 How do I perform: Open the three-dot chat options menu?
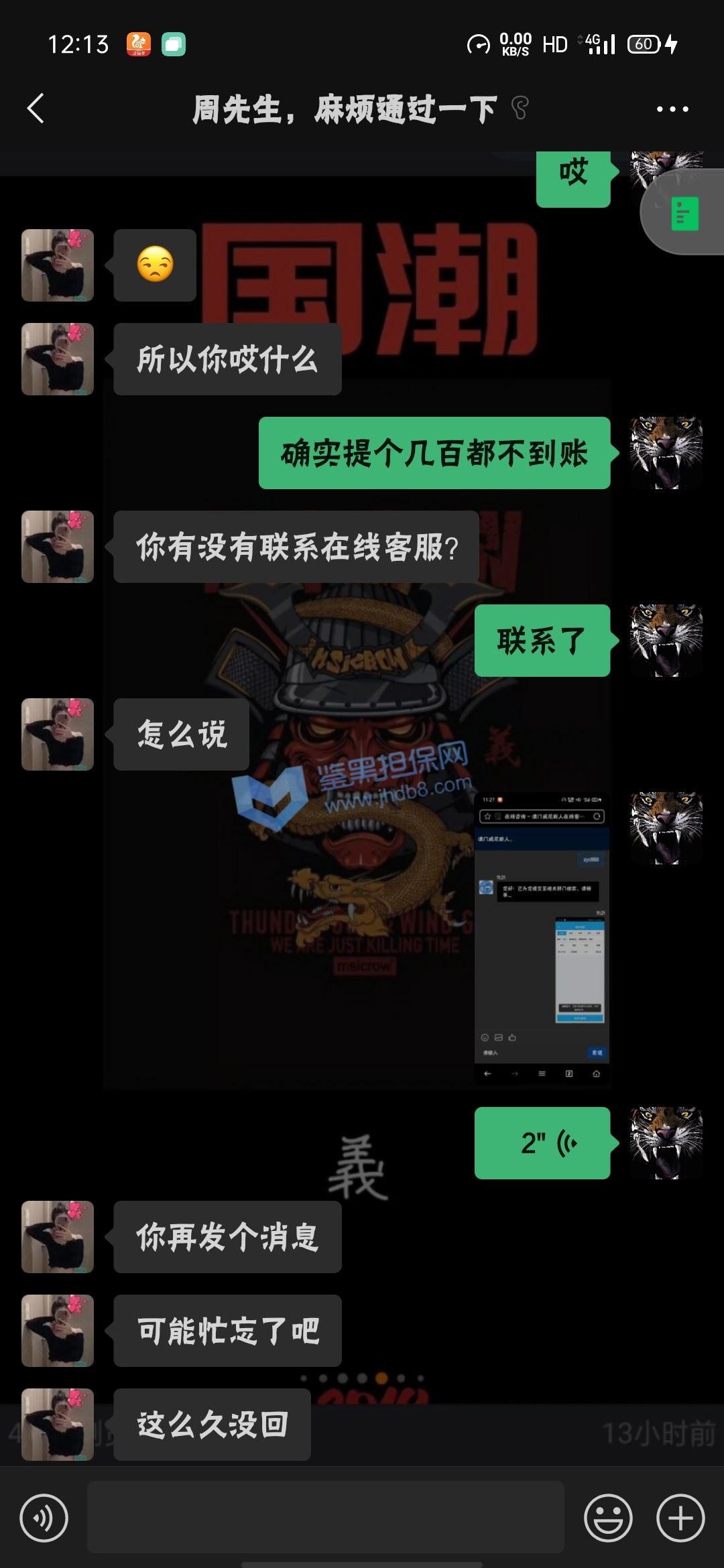[x=672, y=109]
